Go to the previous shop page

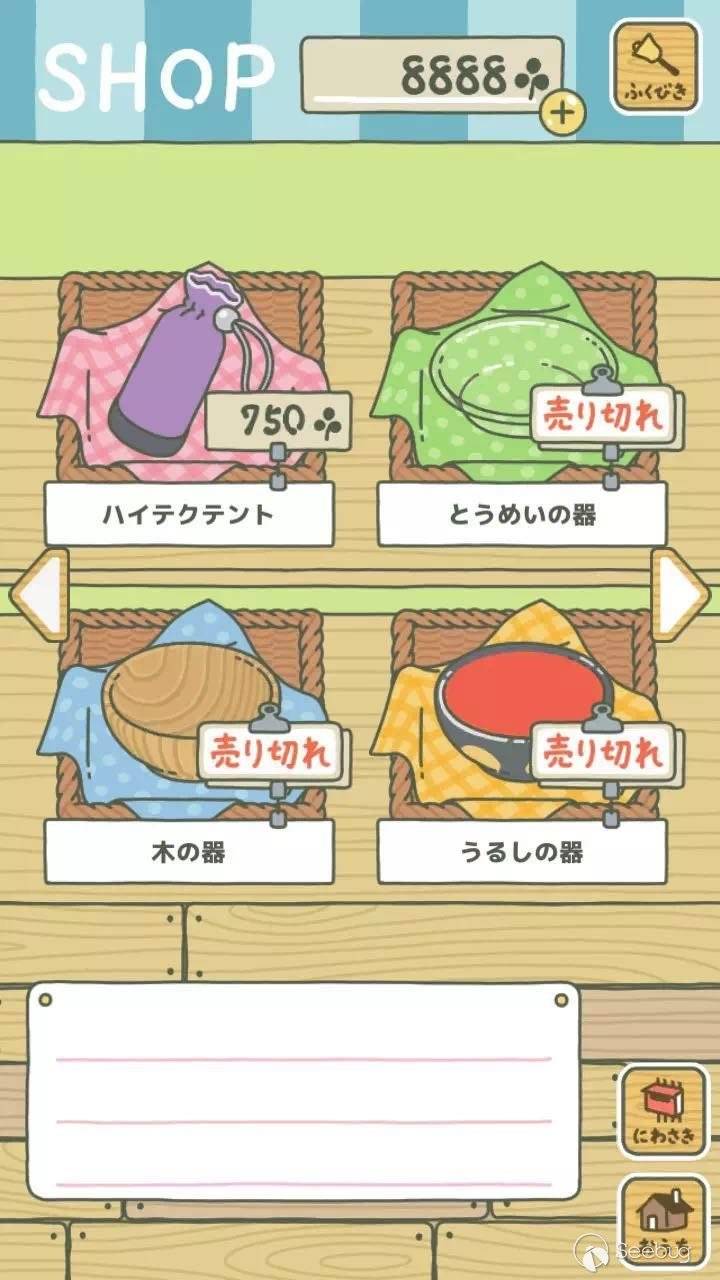click(x=38, y=594)
